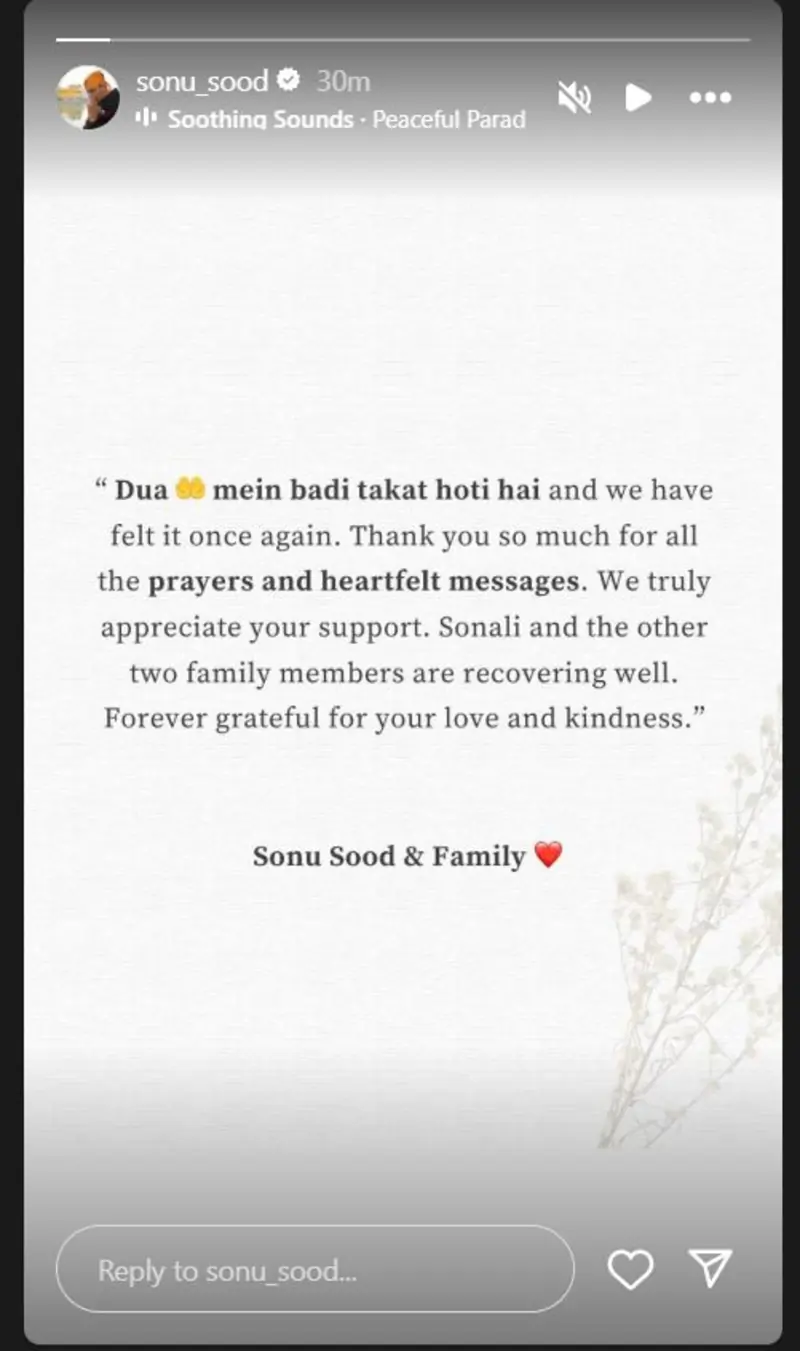800x1351 pixels.
Task: Select the red heart emoji after Sonu Sood & Family
Action: click(548, 855)
